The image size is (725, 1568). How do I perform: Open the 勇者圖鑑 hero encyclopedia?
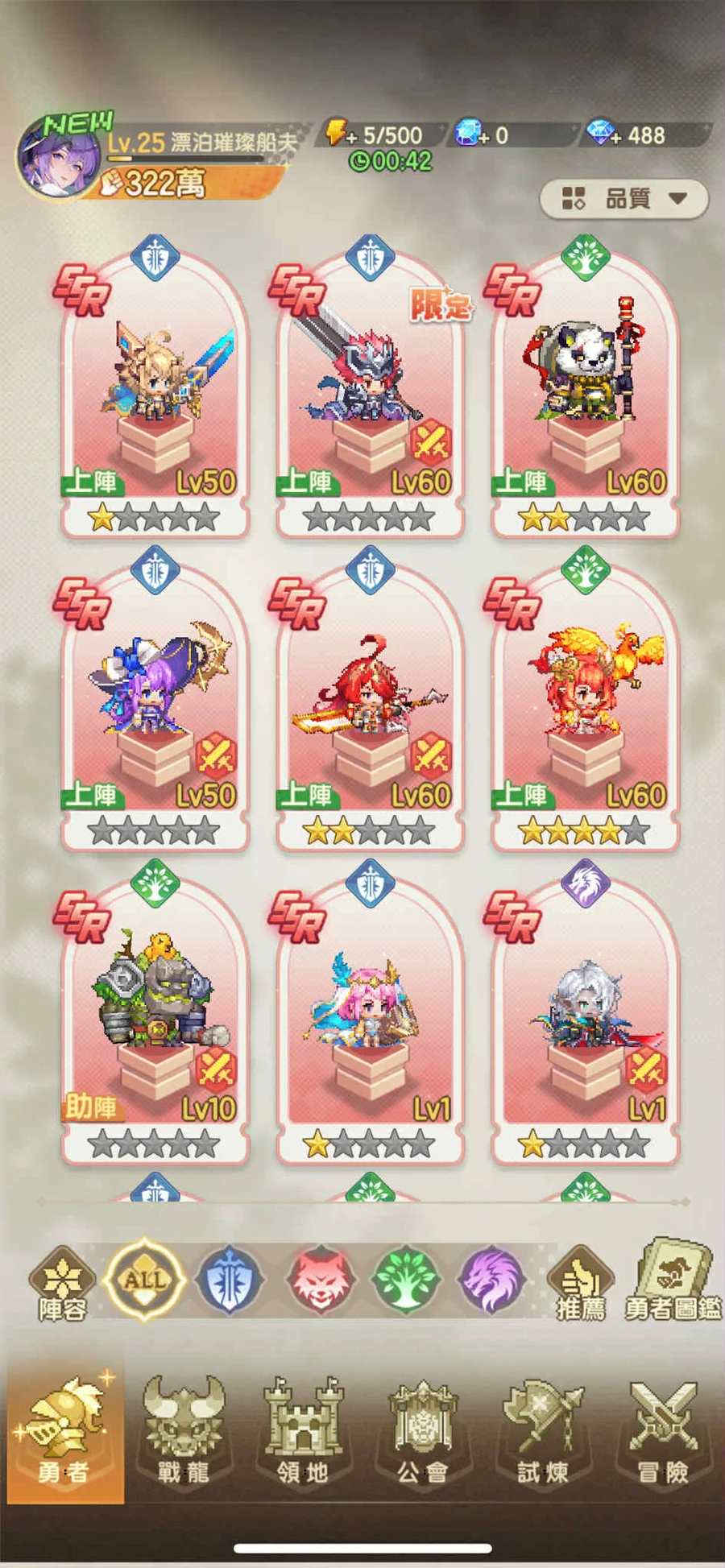pos(673,1280)
